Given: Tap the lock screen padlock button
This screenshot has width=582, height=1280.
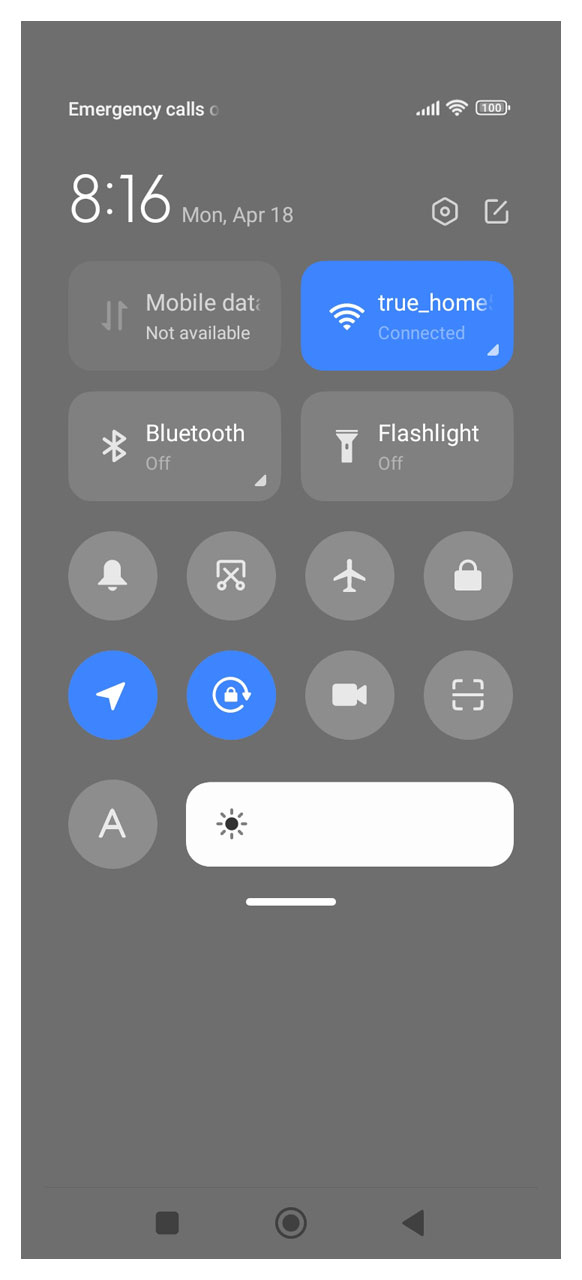Looking at the screenshot, I should pos(468,576).
